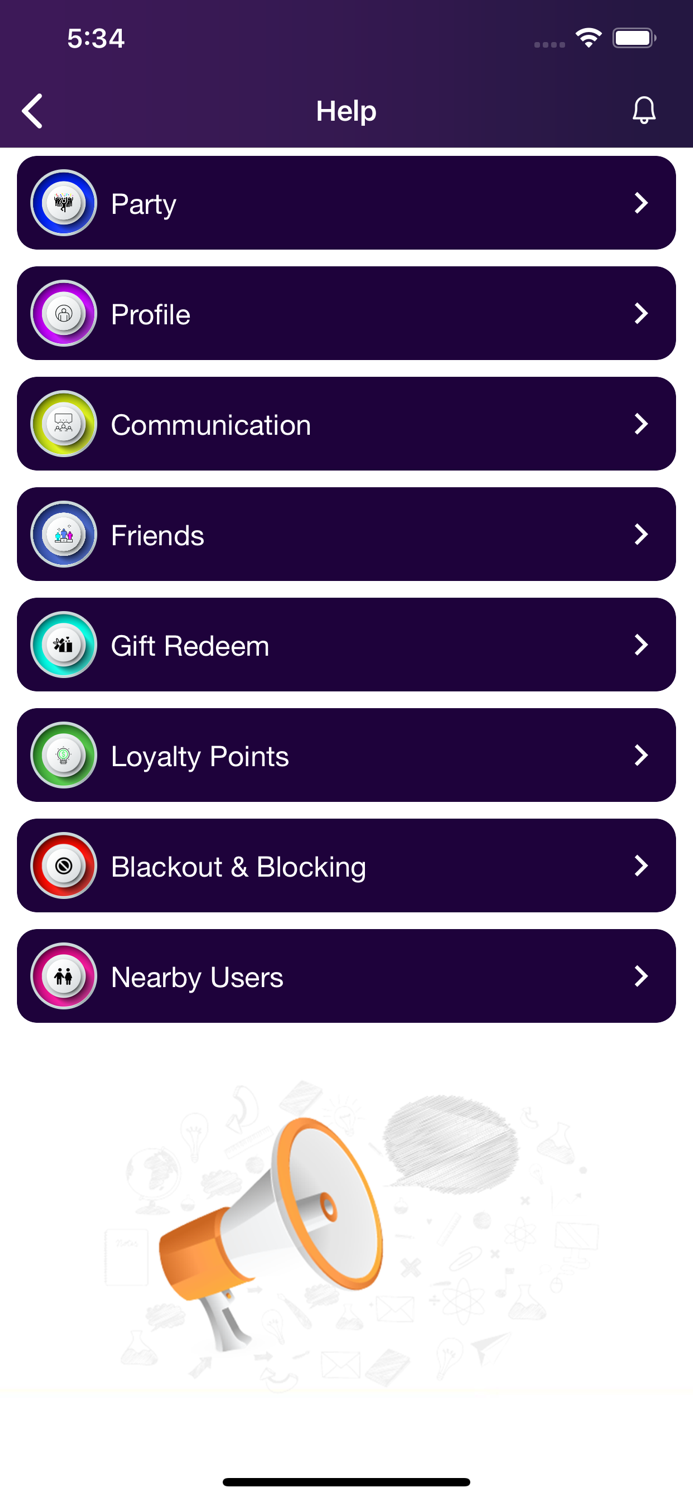
Task: Open Friends help topic
Action: click(346, 535)
